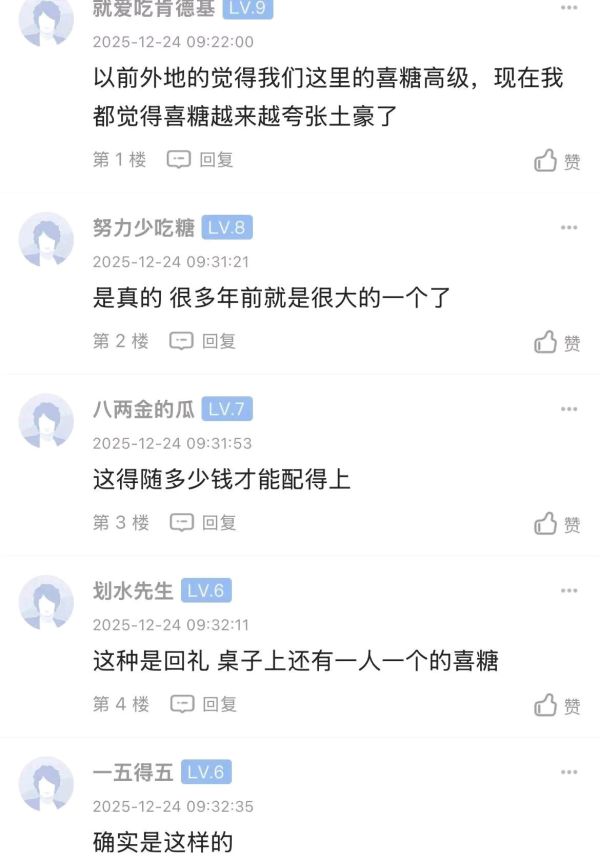600x861 pixels.
Task: Like 划水先生's comment
Action: [x=557, y=706]
